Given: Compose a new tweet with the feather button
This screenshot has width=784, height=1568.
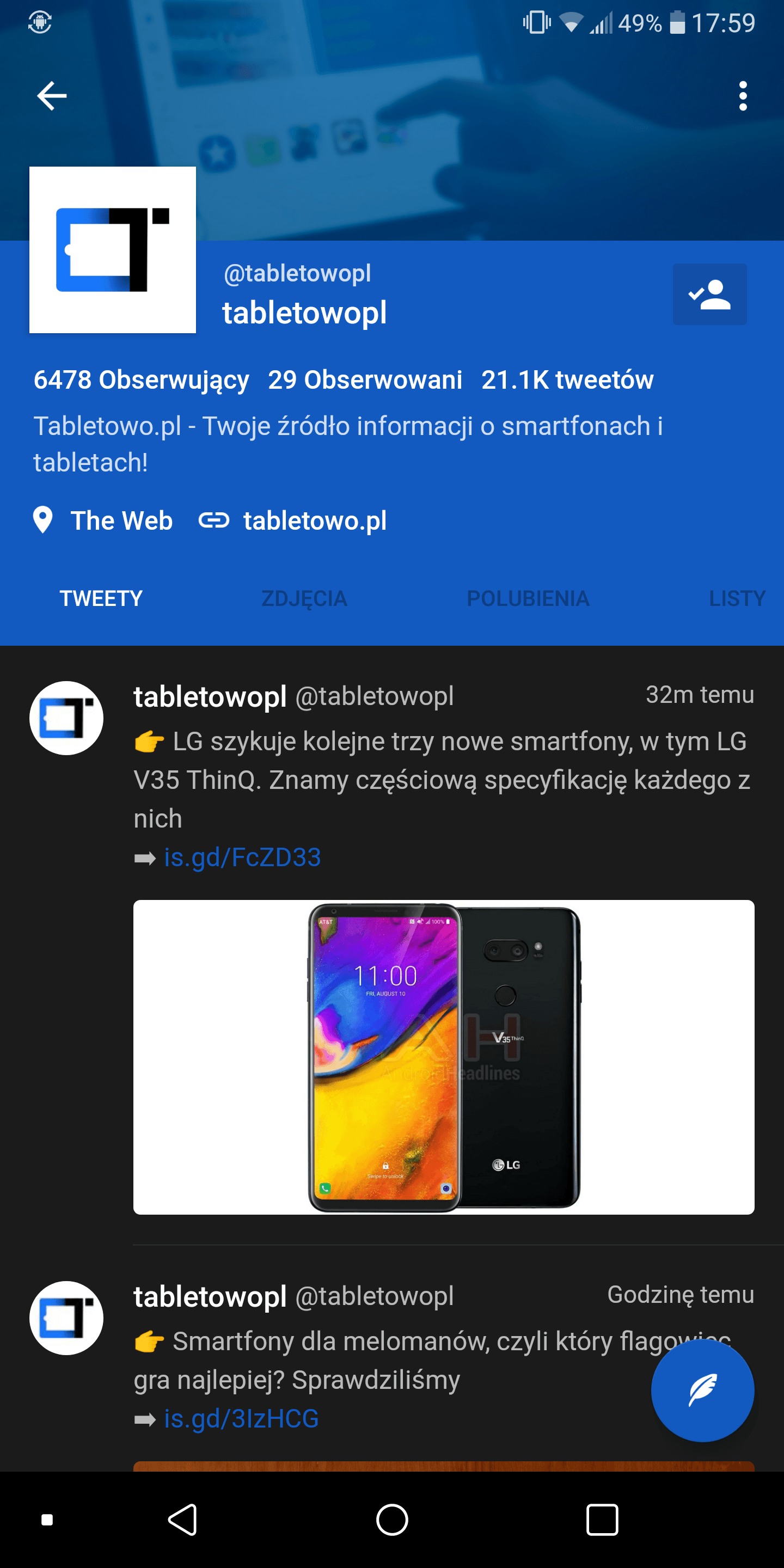Looking at the screenshot, I should [702, 1391].
